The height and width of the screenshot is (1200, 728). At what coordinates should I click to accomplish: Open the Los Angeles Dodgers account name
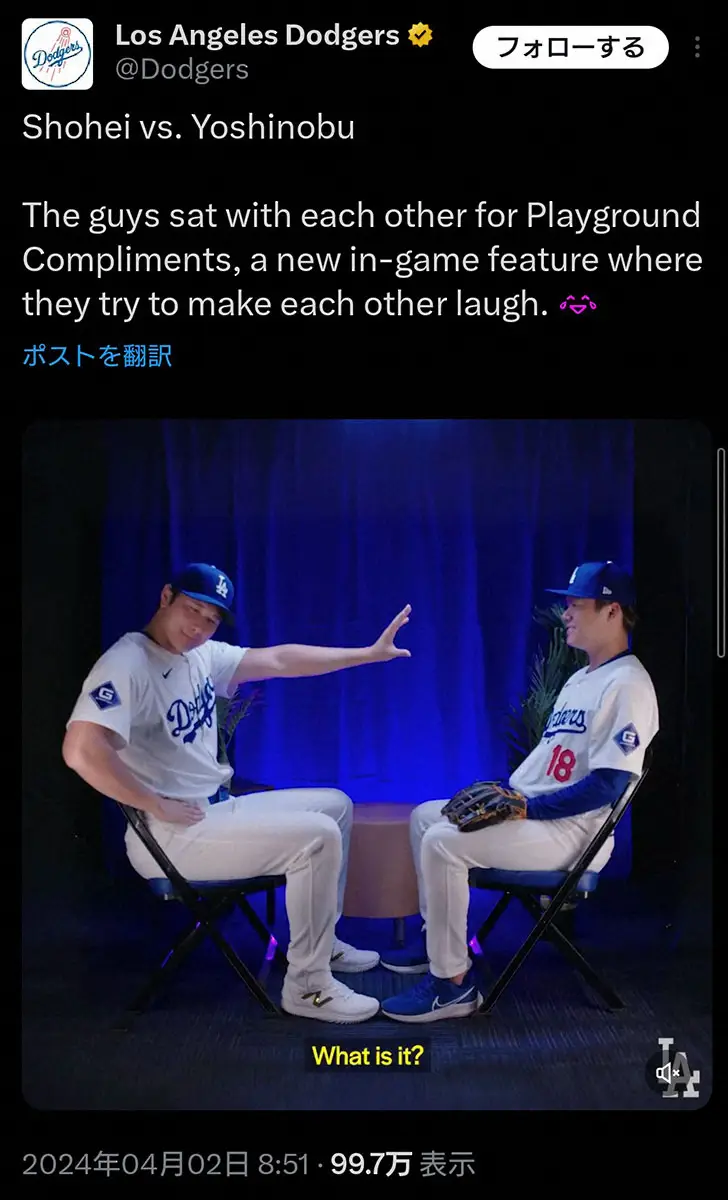257,35
